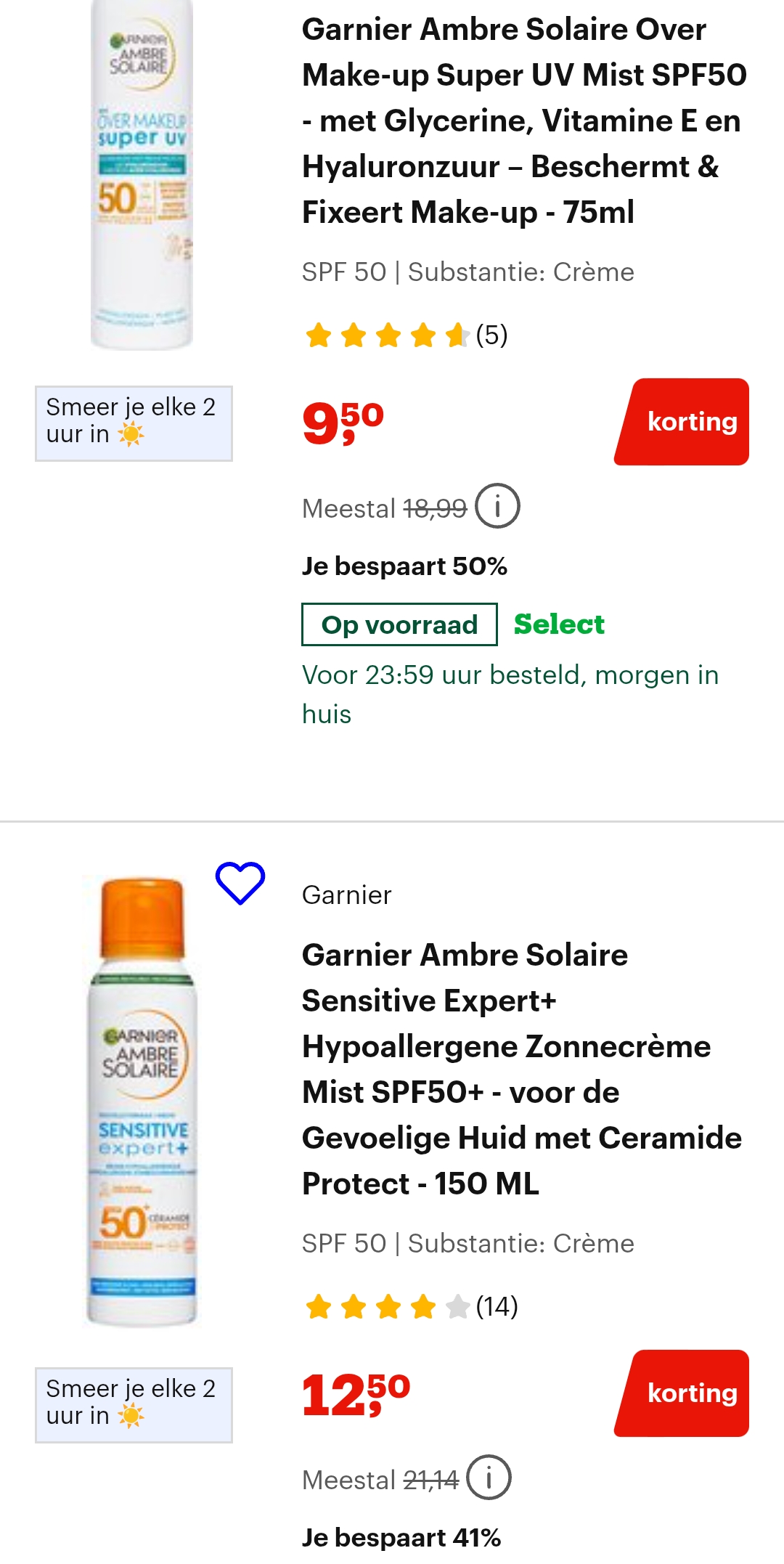The width and height of the screenshot is (784, 1564).
Task: Click 'Je bespaart 50%' savings text
Action: (x=404, y=567)
